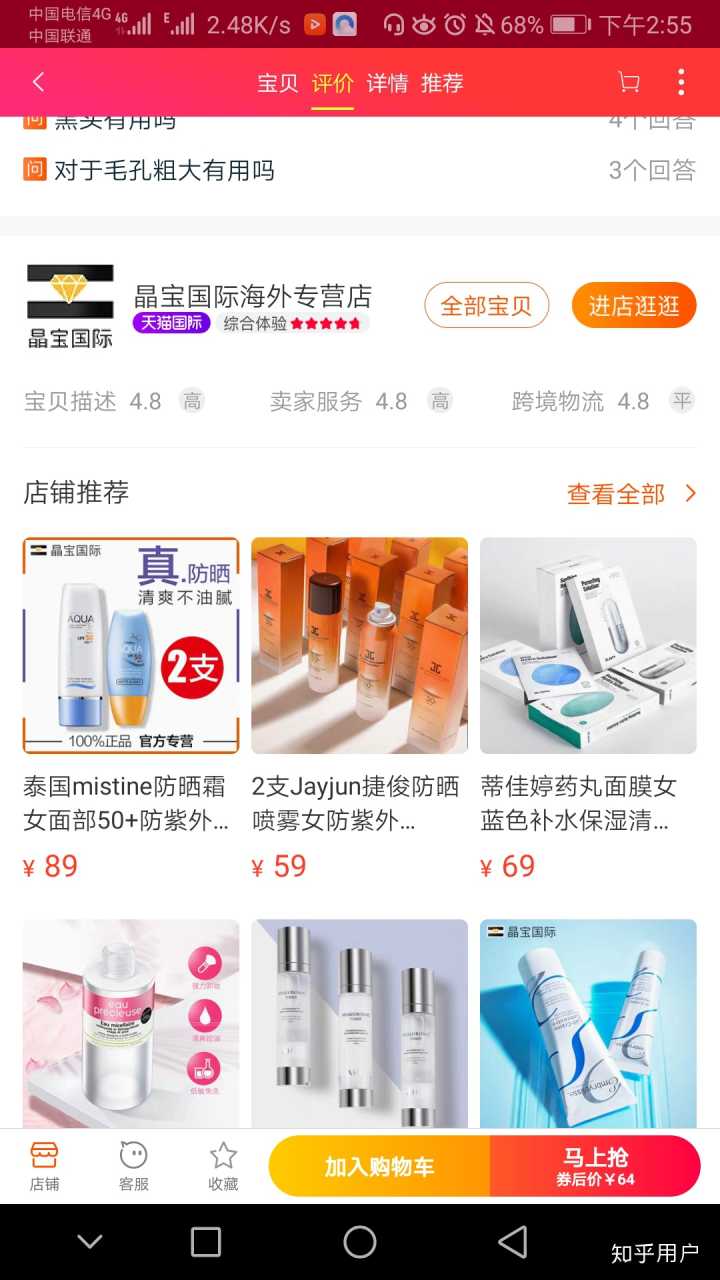Tap the system home button

(359, 1242)
